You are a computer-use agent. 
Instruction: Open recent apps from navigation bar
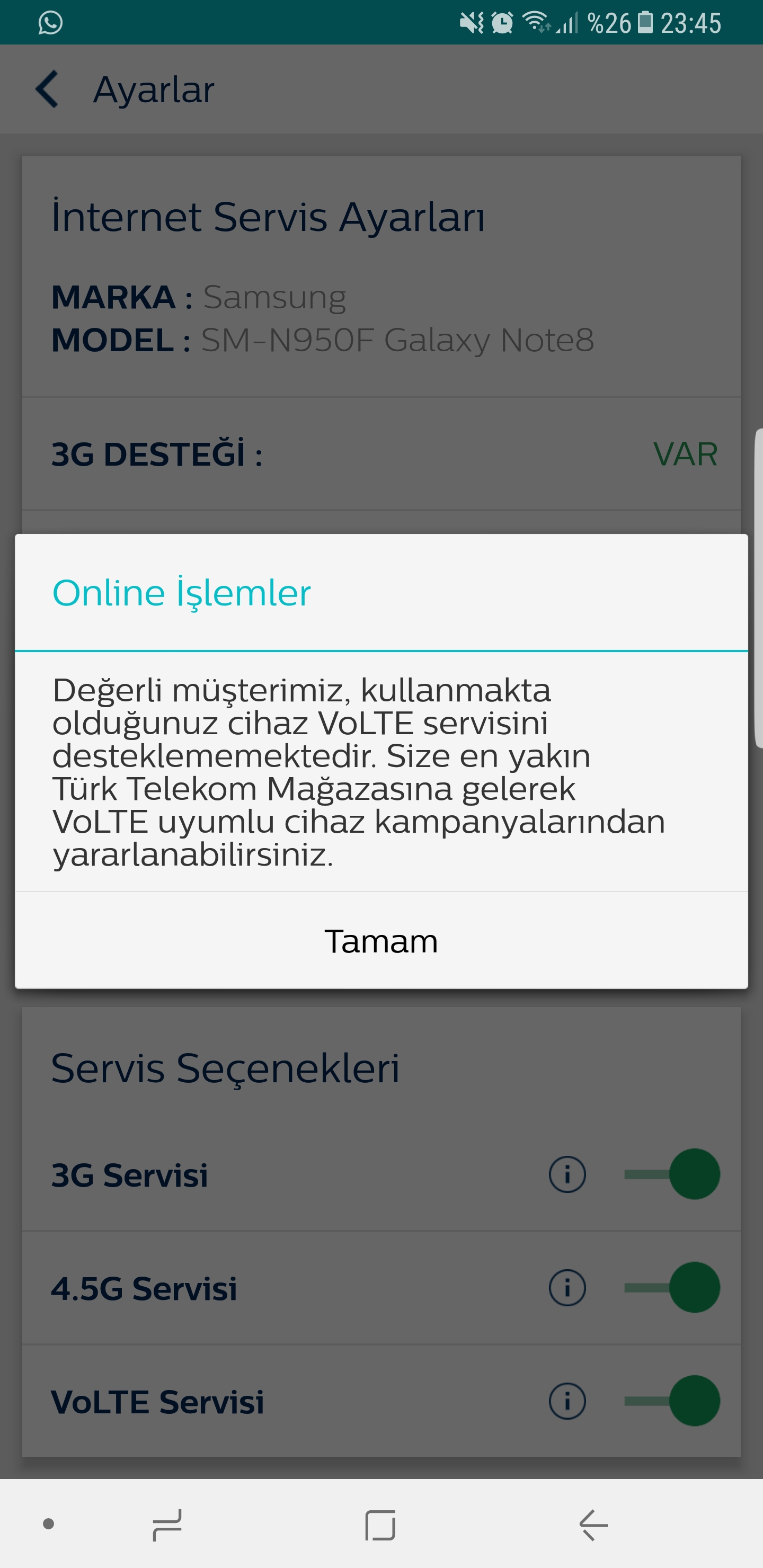pos(167,1525)
